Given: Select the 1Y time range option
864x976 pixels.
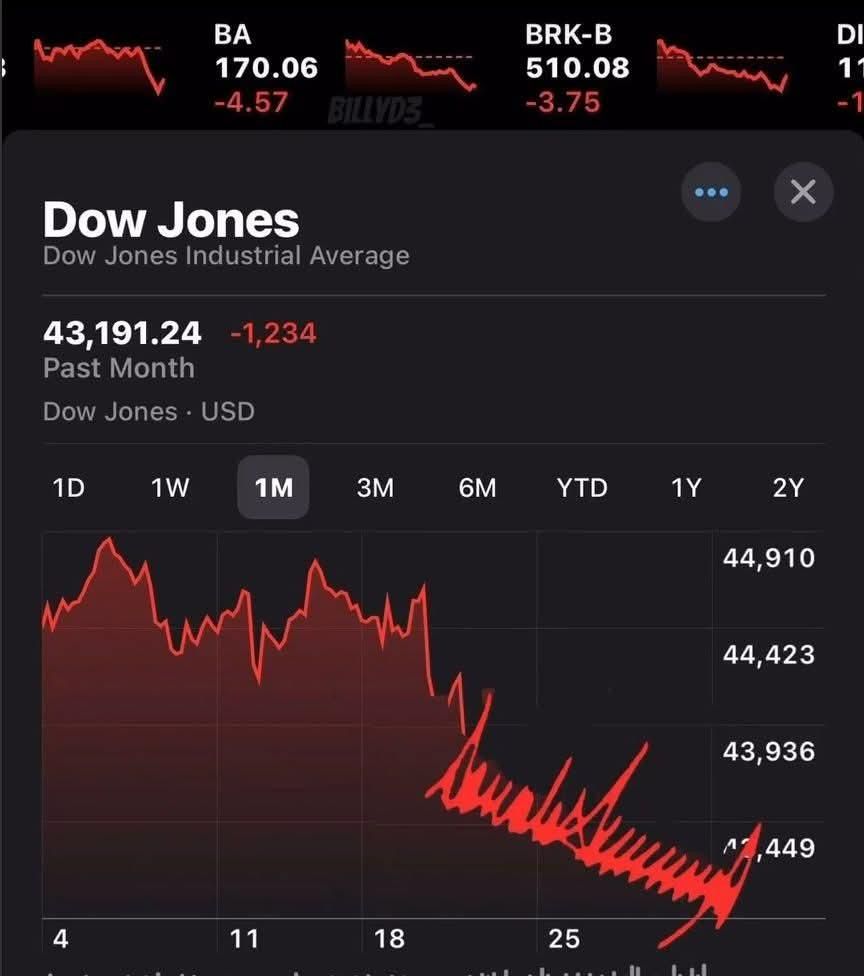Looking at the screenshot, I should 686,488.
